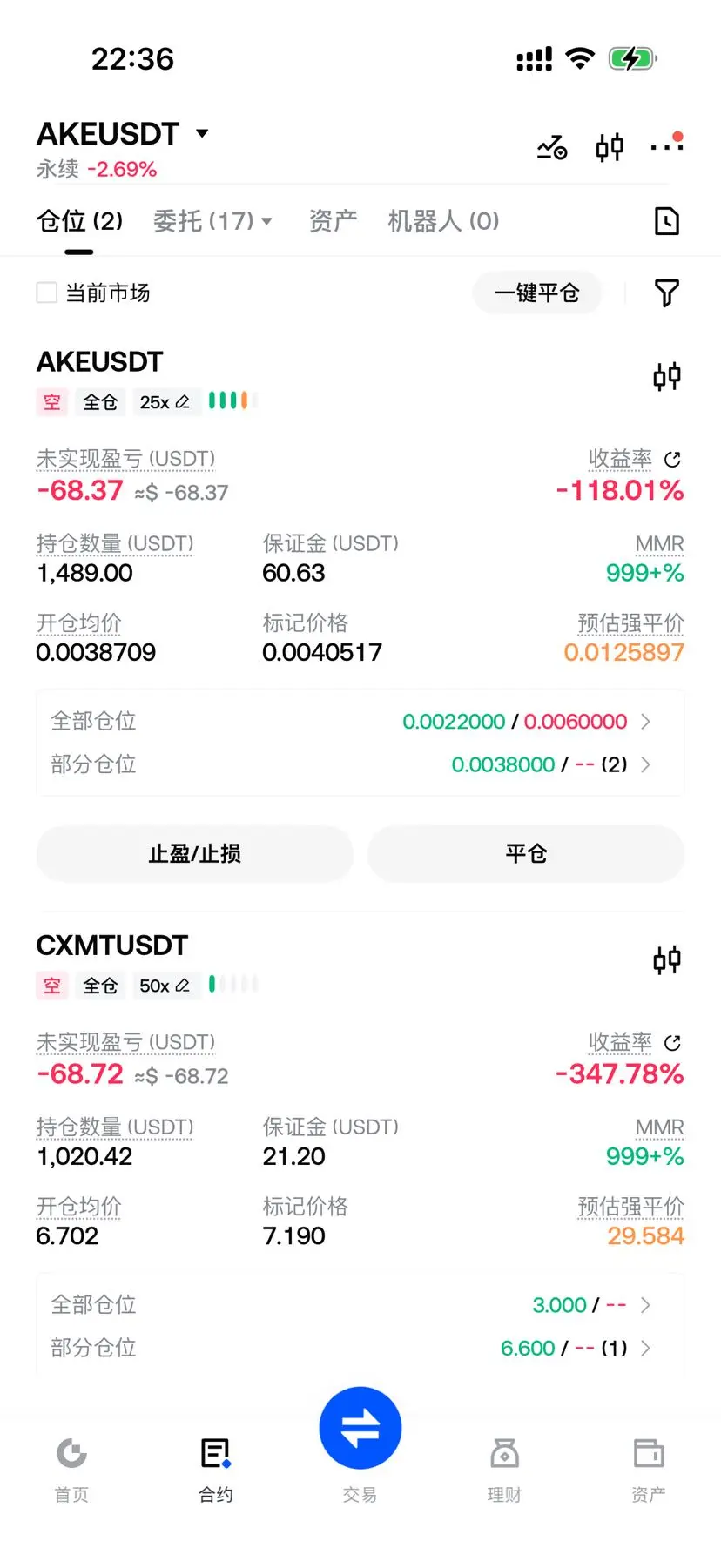Open the AKEUSDT position chart icon
This screenshot has height=1568, width=721.
pos(667,377)
